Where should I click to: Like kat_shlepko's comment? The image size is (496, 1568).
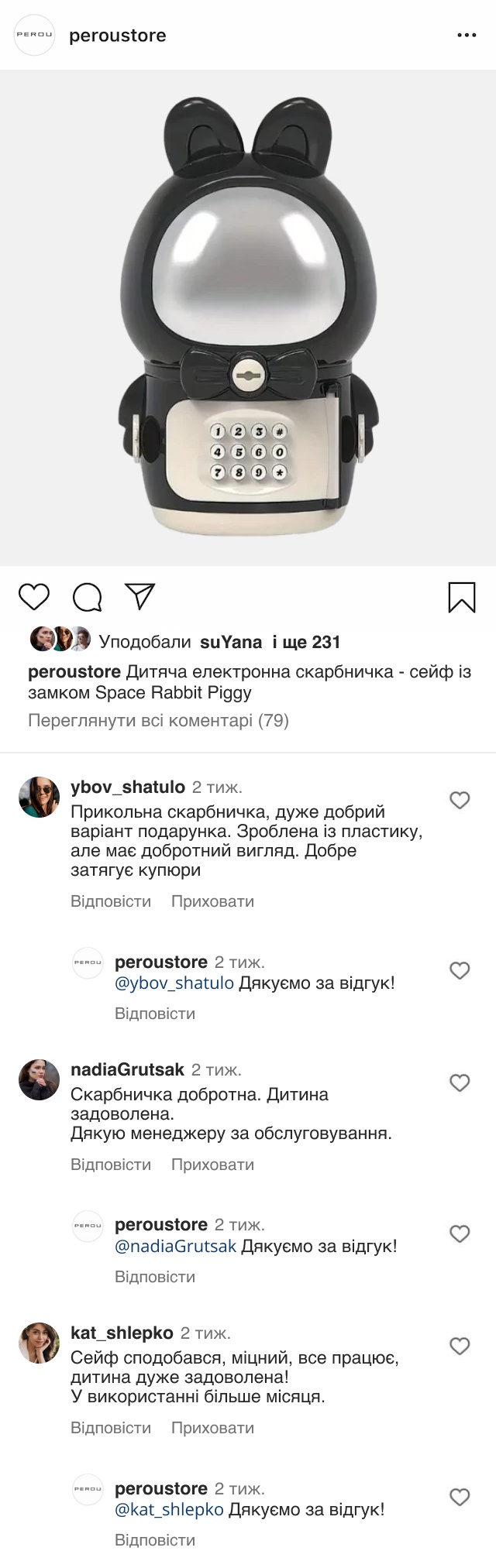(x=460, y=1346)
